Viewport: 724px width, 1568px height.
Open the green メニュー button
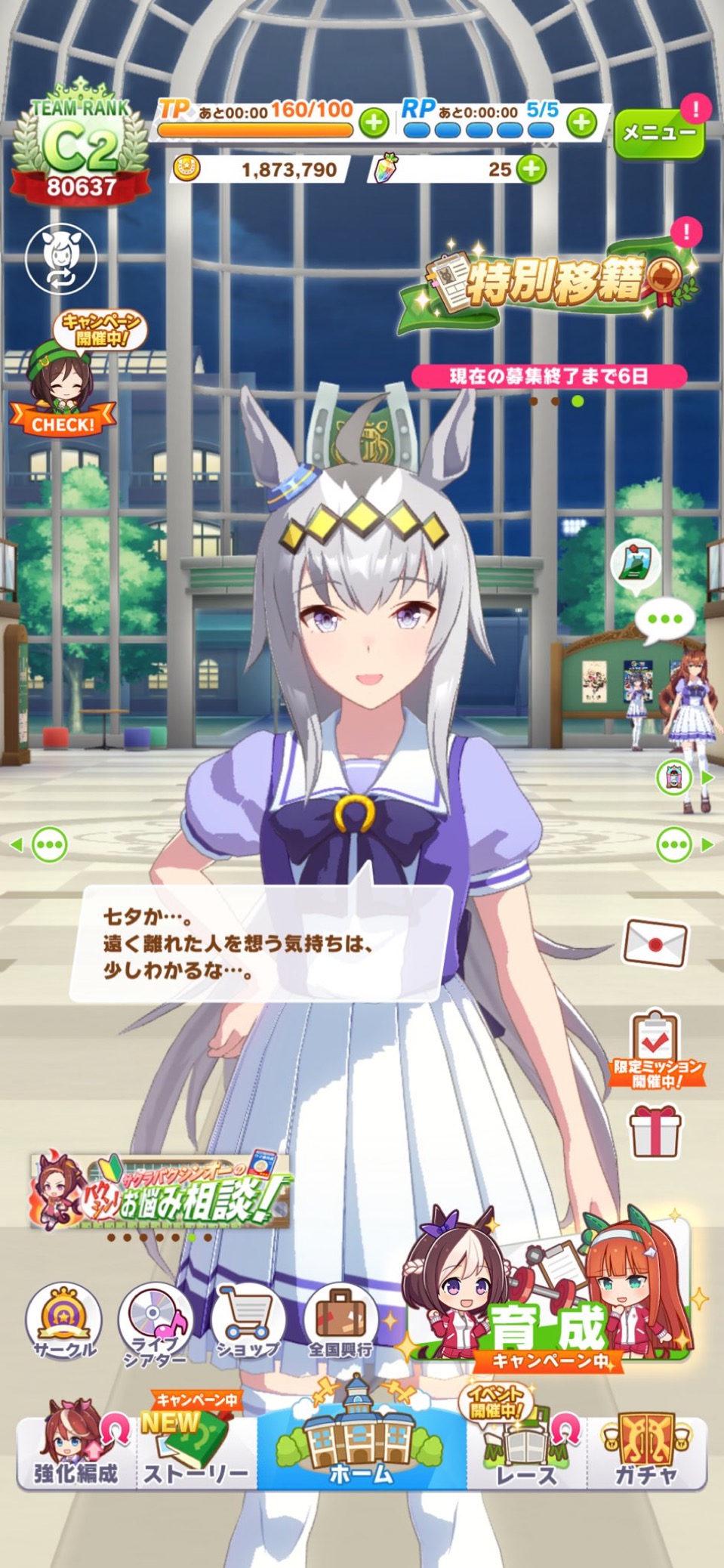coord(658,132)
